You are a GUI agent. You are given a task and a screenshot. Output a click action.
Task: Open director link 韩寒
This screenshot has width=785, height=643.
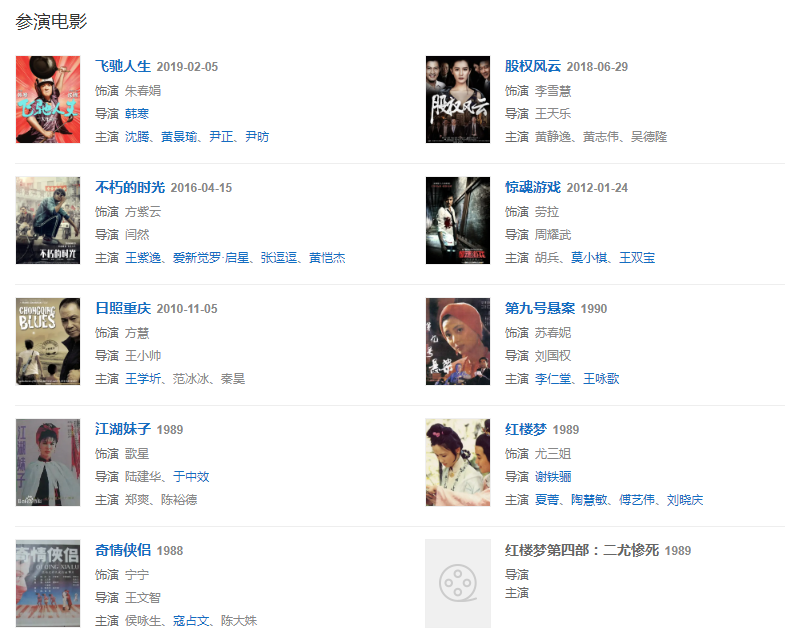point(136,114)
